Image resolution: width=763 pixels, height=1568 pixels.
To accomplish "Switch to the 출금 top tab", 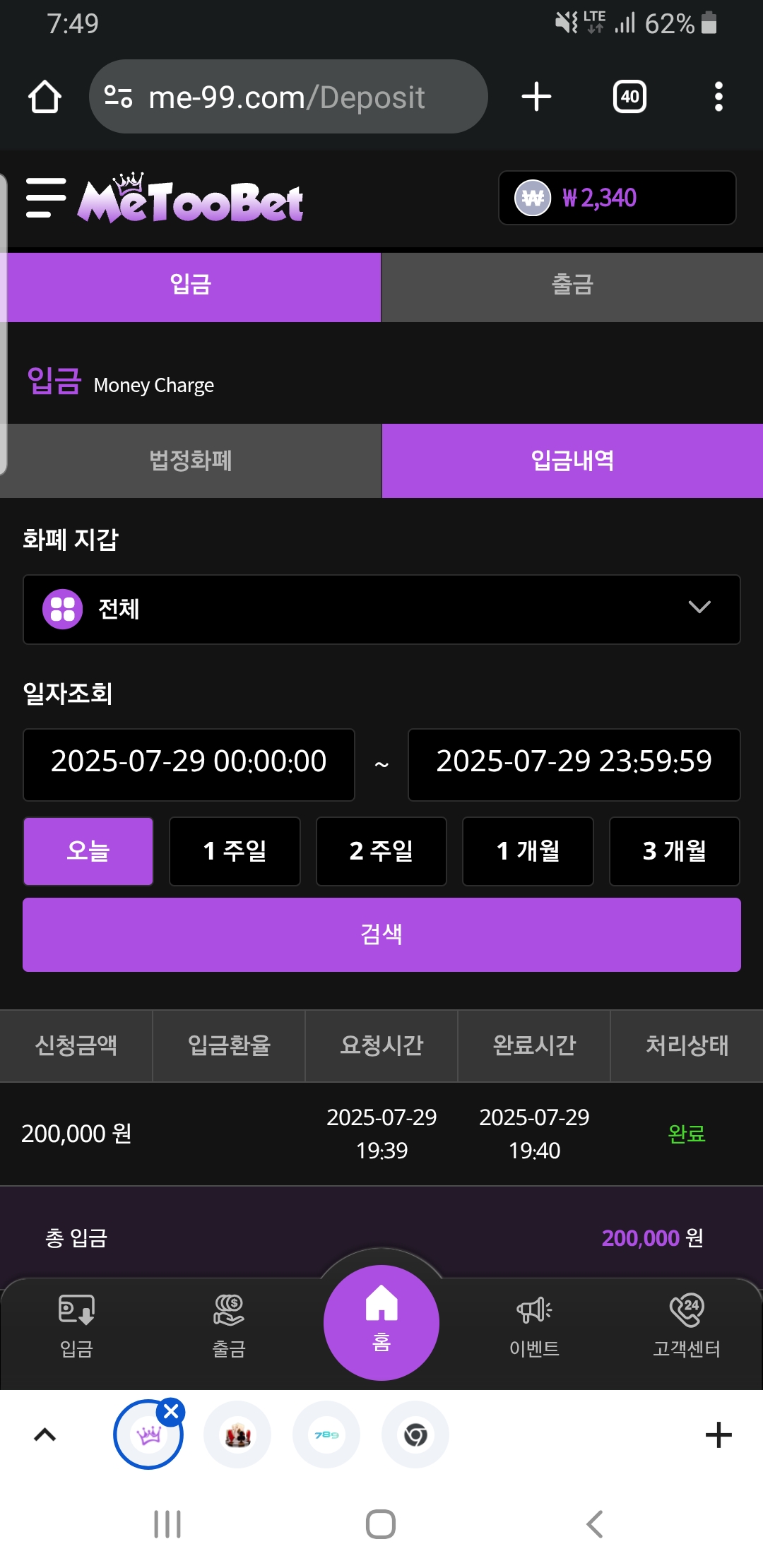I will click(x=572, y=286).
